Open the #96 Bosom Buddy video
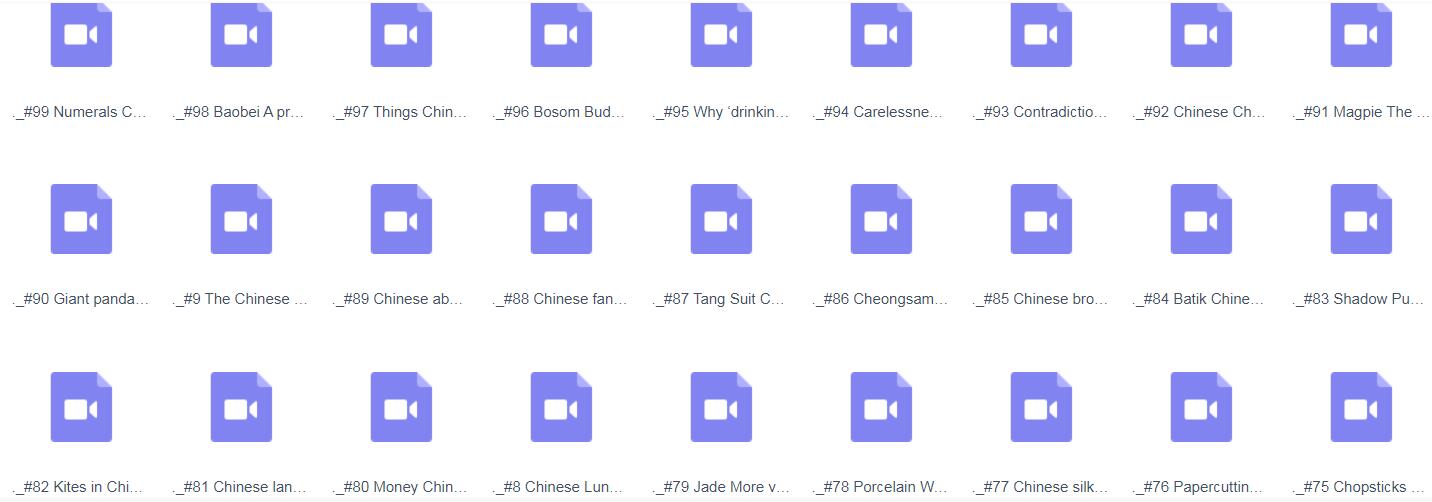The width and height of the screenshot is (1432, 502). (561, 36)
